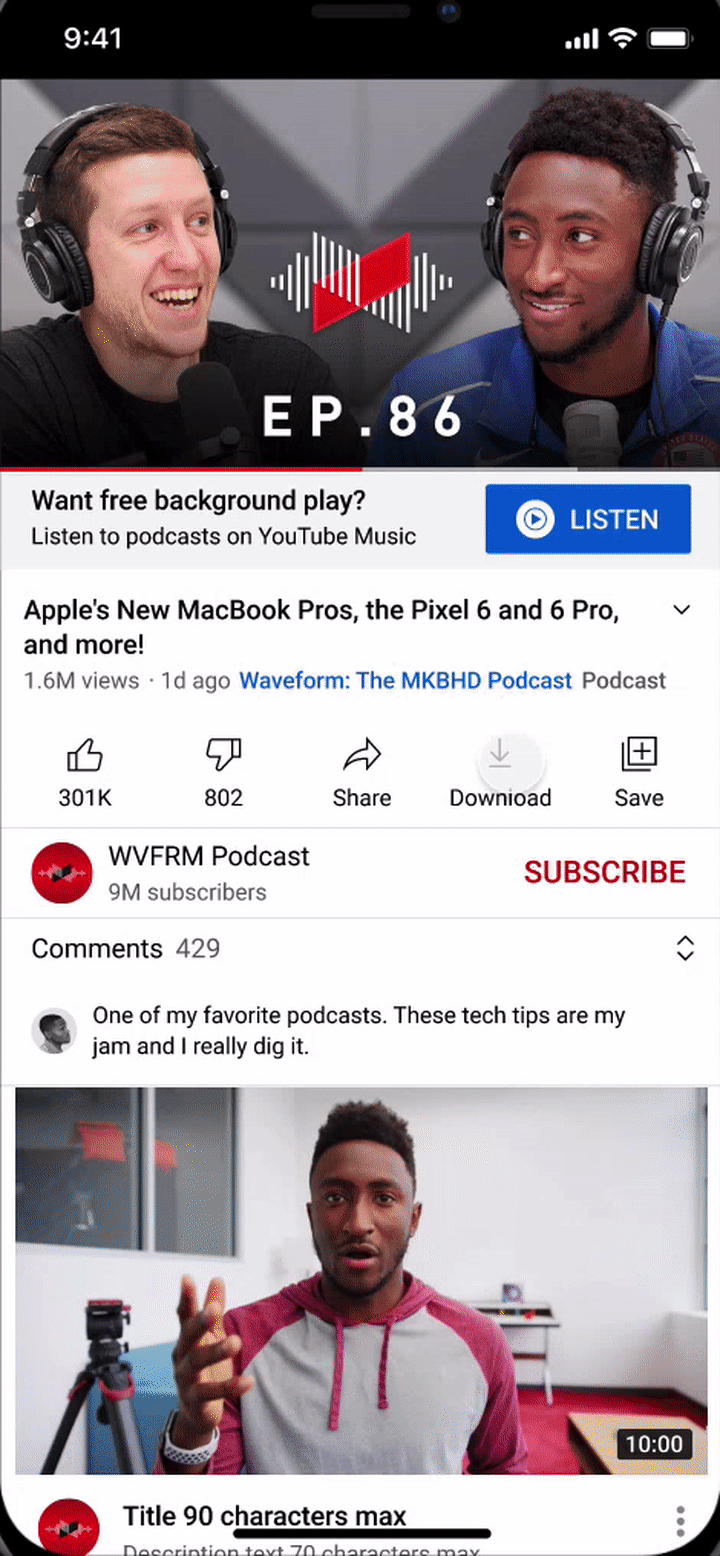Tap the LISTEN button for YouTube Music
Screen dimensions: 720x1556
588,519
